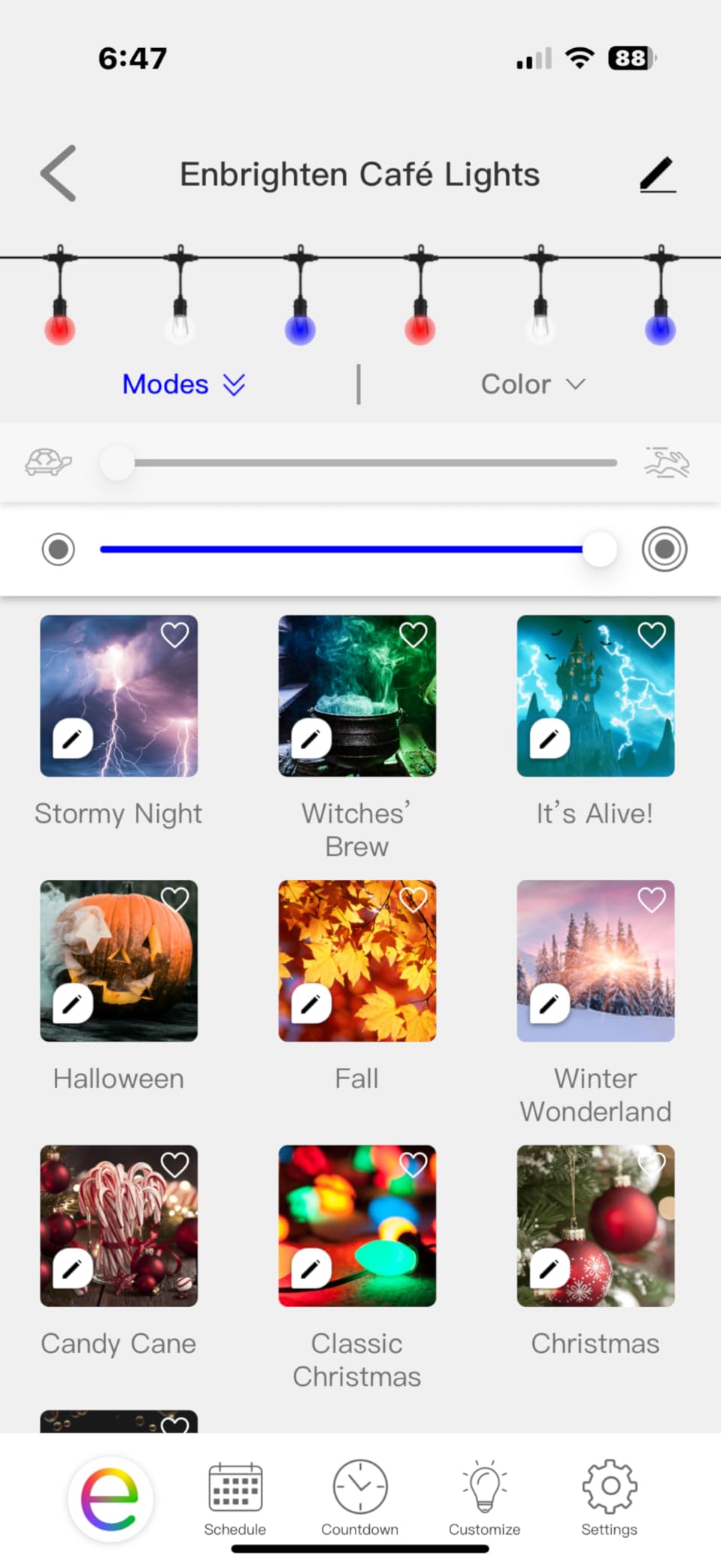Edit the Christmas mode

[x=550, y=1269]
